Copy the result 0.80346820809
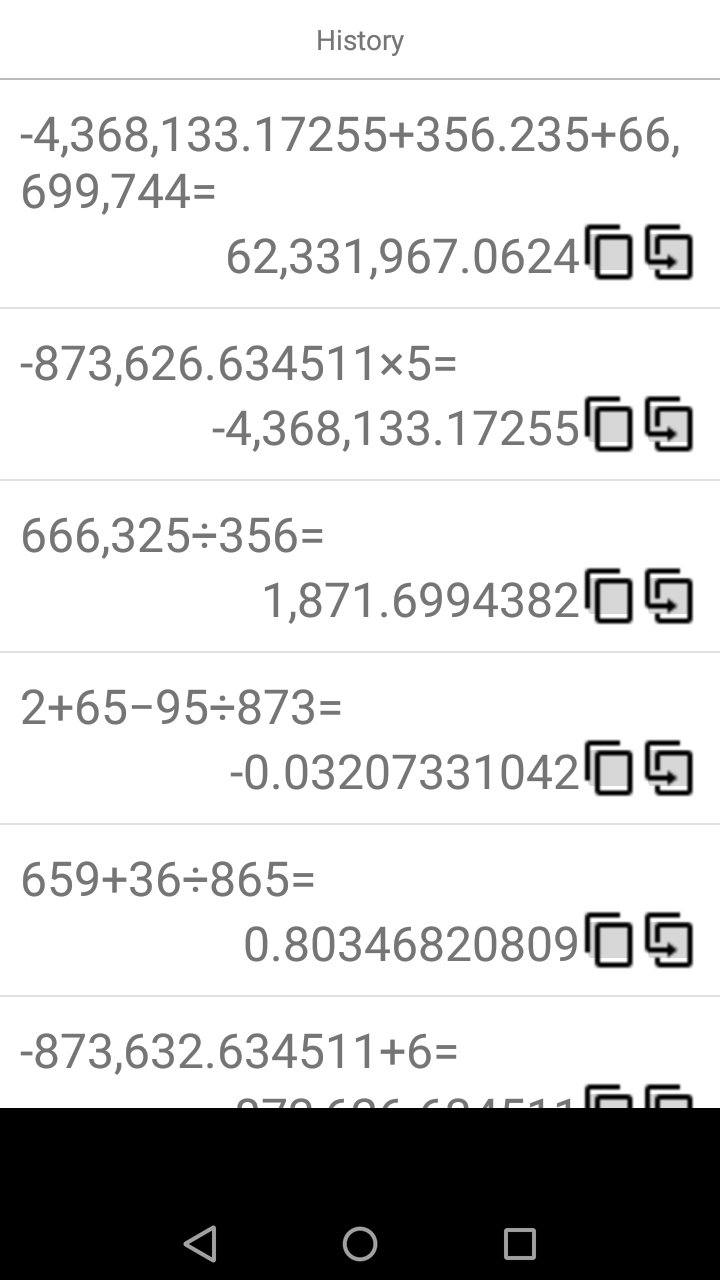The width and height of the screenshot is (720, 1280). coord(609,941)
